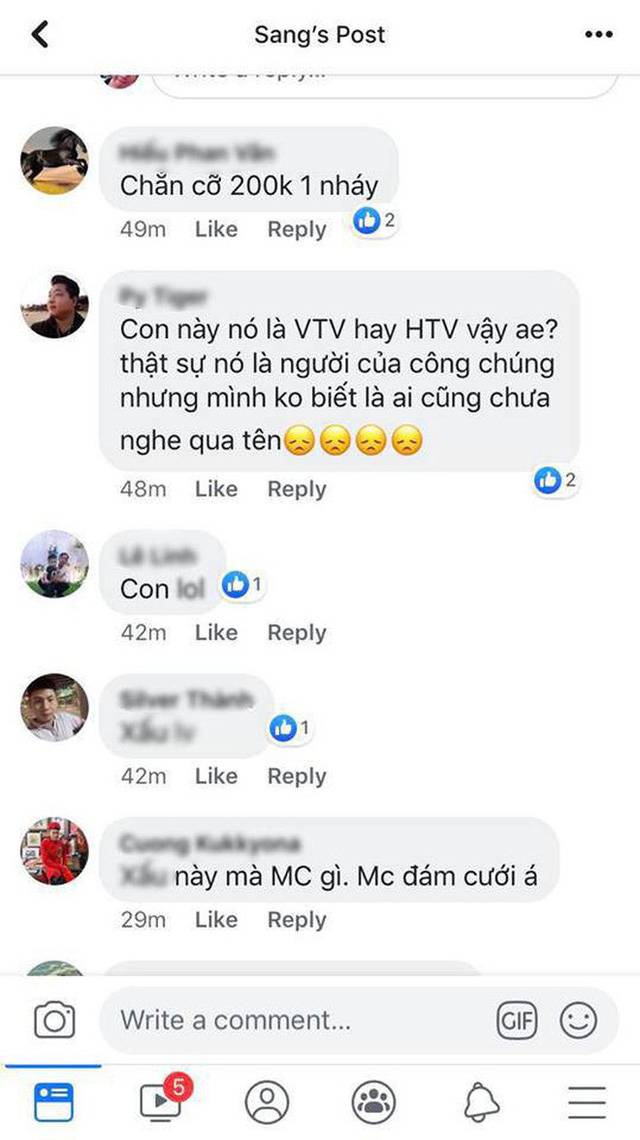The width and height of the screenshot is (640, 1140).
Task: Open the Watch videos tab
Action: pyautogui.click(x=160, y=1102)
